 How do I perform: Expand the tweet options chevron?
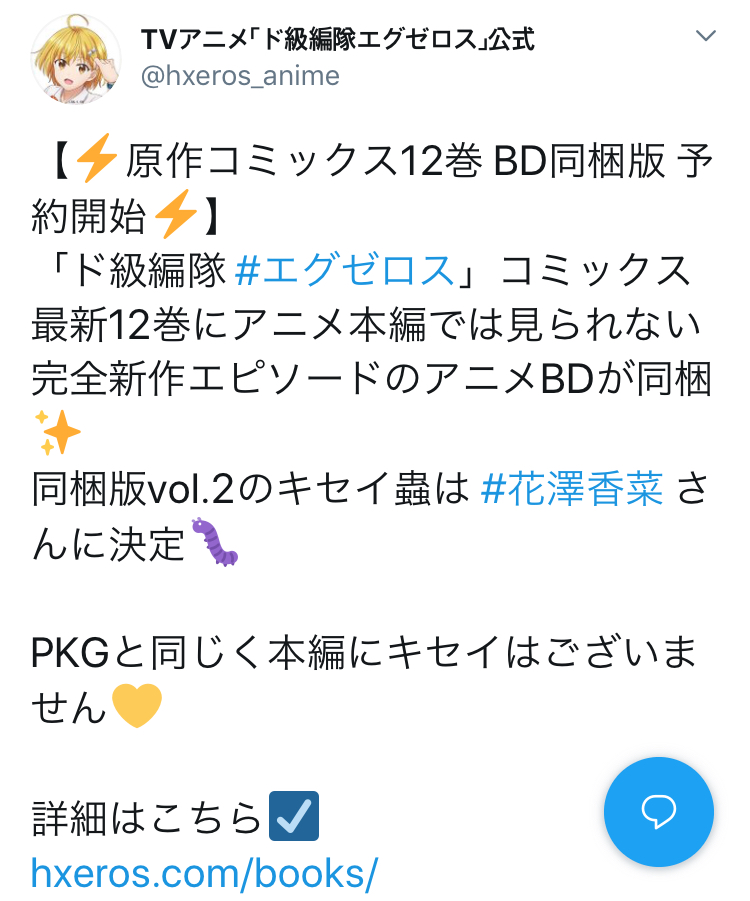point(705,37)
